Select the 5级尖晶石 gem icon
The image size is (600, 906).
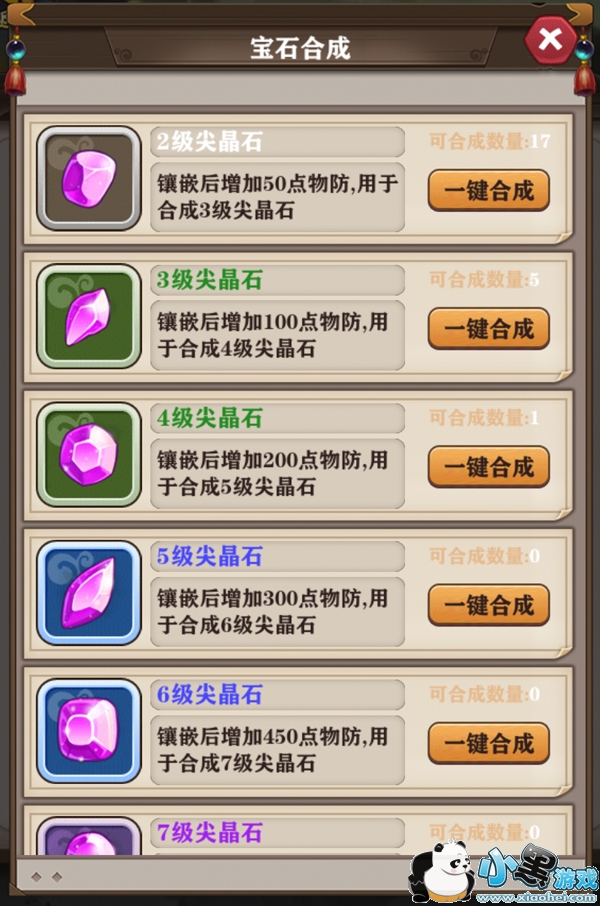pyautogui.click(x=89, y=592)
